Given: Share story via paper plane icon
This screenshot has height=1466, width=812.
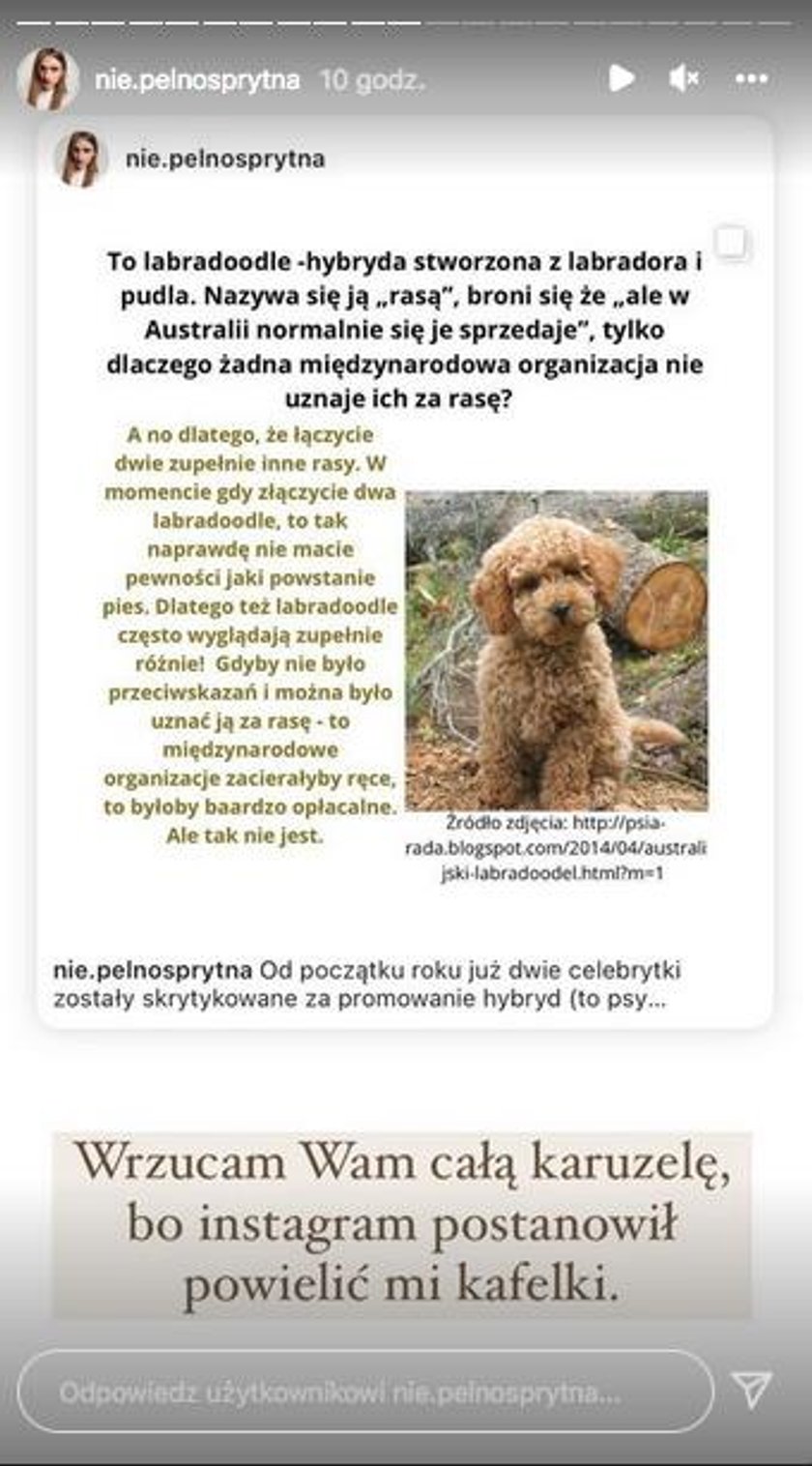Looking at the screenshot, I should 751,1391.
